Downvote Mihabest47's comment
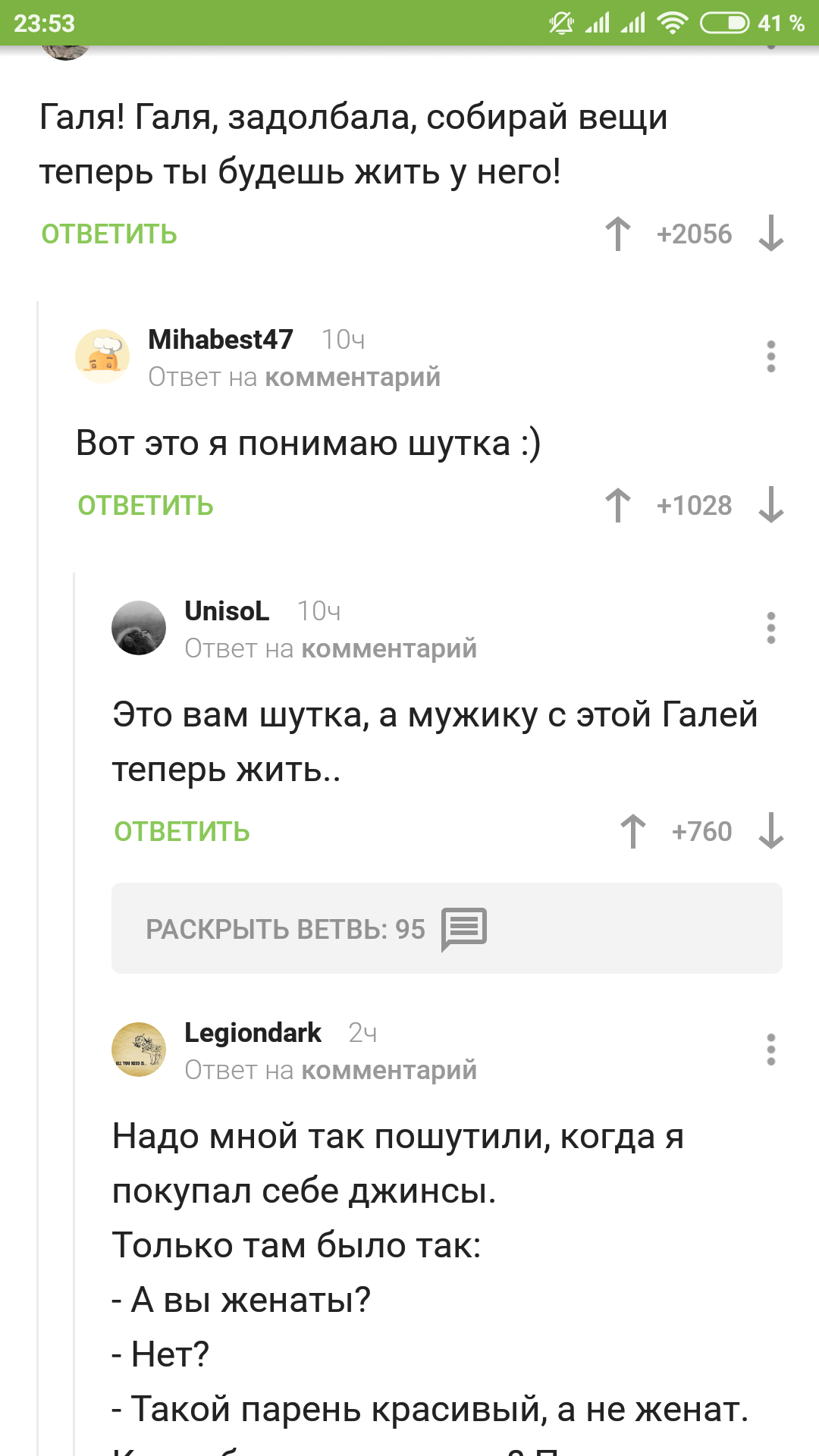The height and width of the screenshot is (1456, 819). click(x=770, y=505)
